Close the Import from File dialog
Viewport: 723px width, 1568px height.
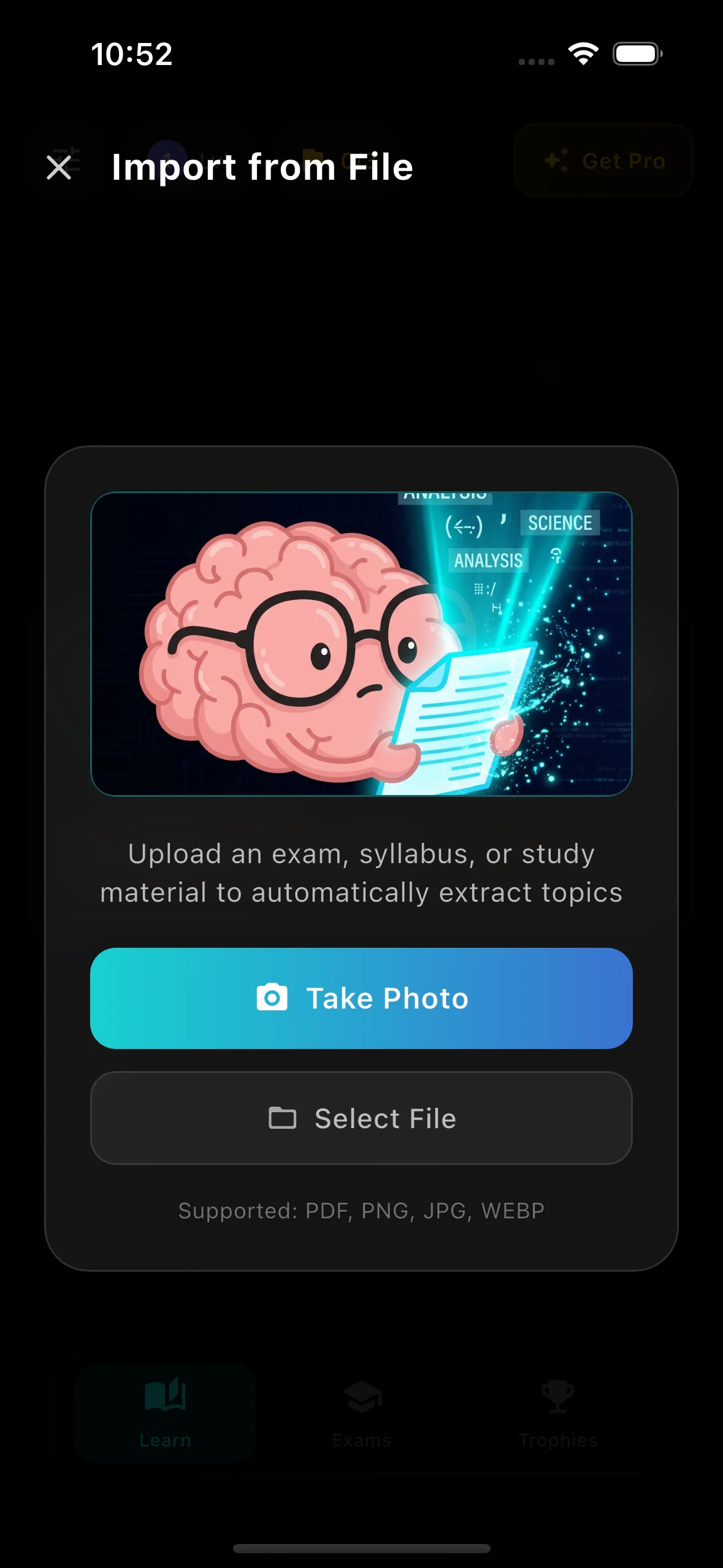[x=59, y=167]
